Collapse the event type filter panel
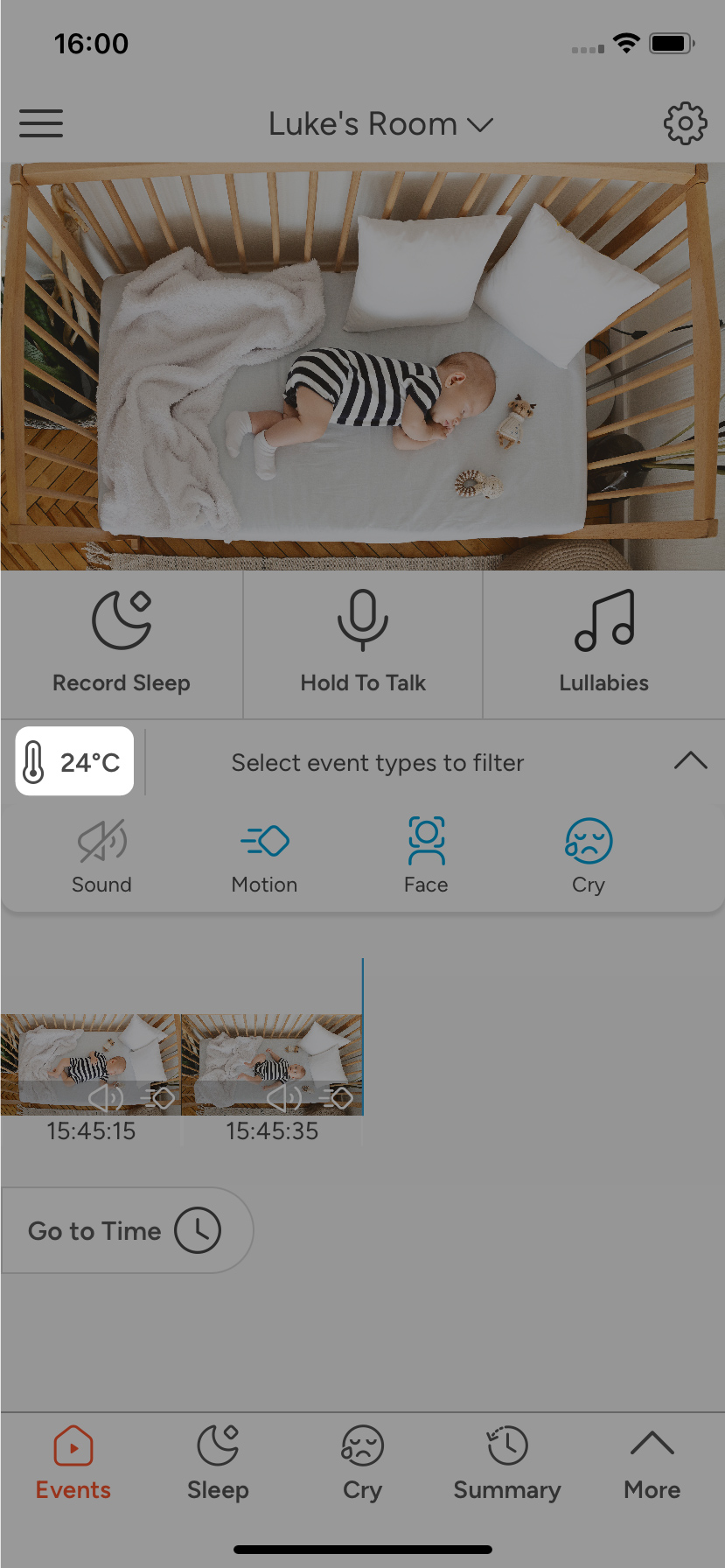The image size is (725, 1568). pos(690,761)
